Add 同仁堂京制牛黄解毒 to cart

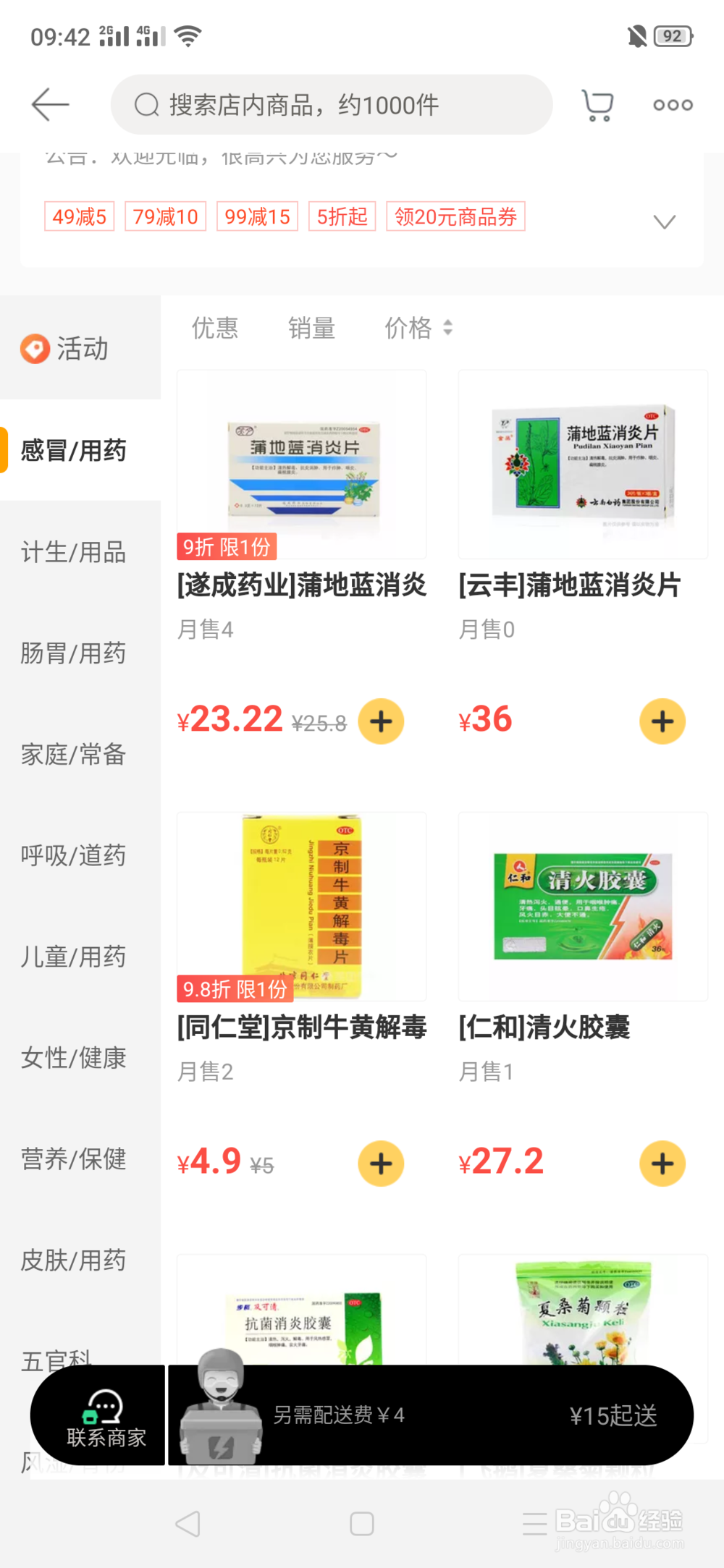(380, 1163)
